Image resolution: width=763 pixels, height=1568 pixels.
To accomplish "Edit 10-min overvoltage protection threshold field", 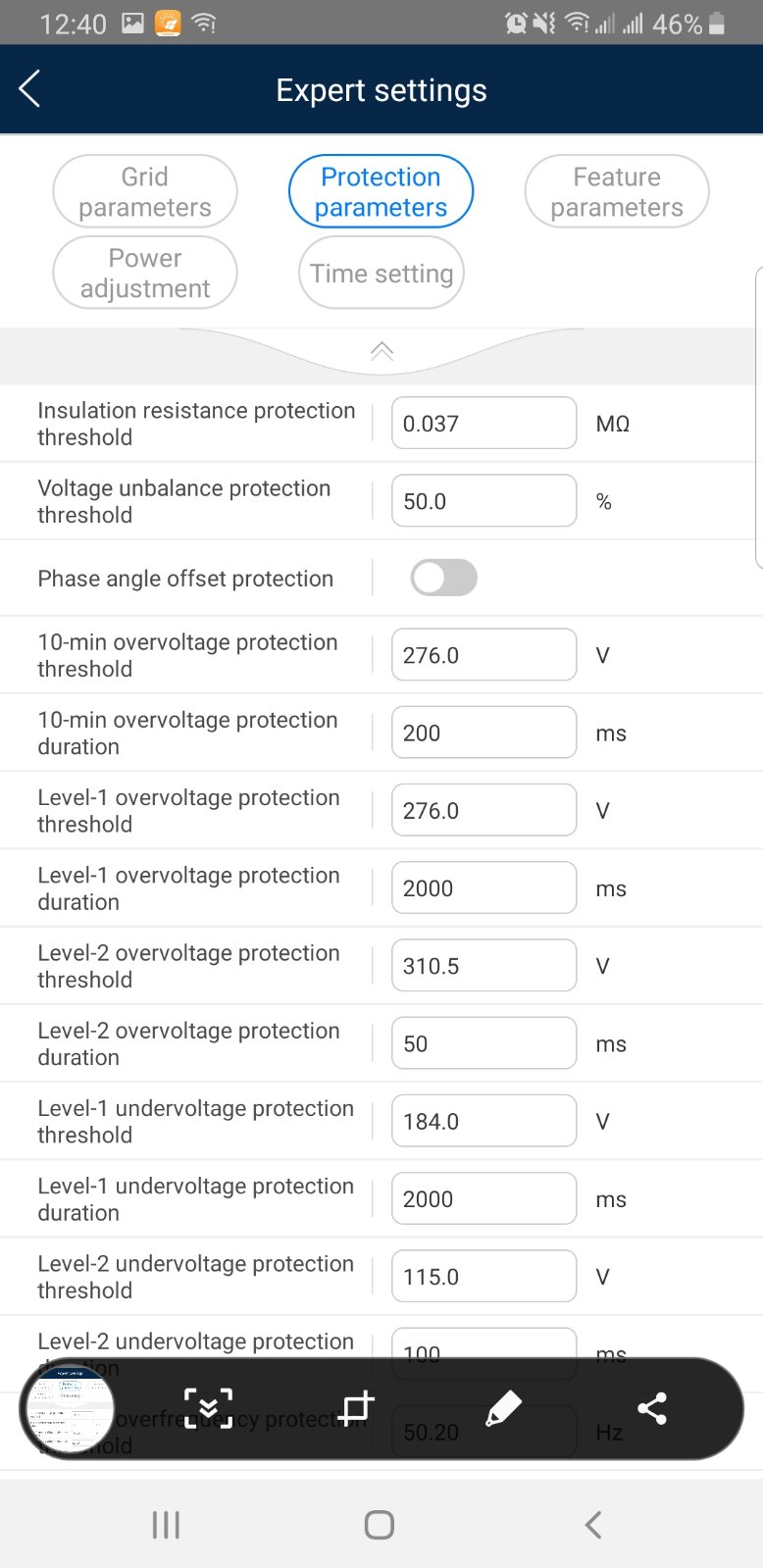I will pos(483,654).
